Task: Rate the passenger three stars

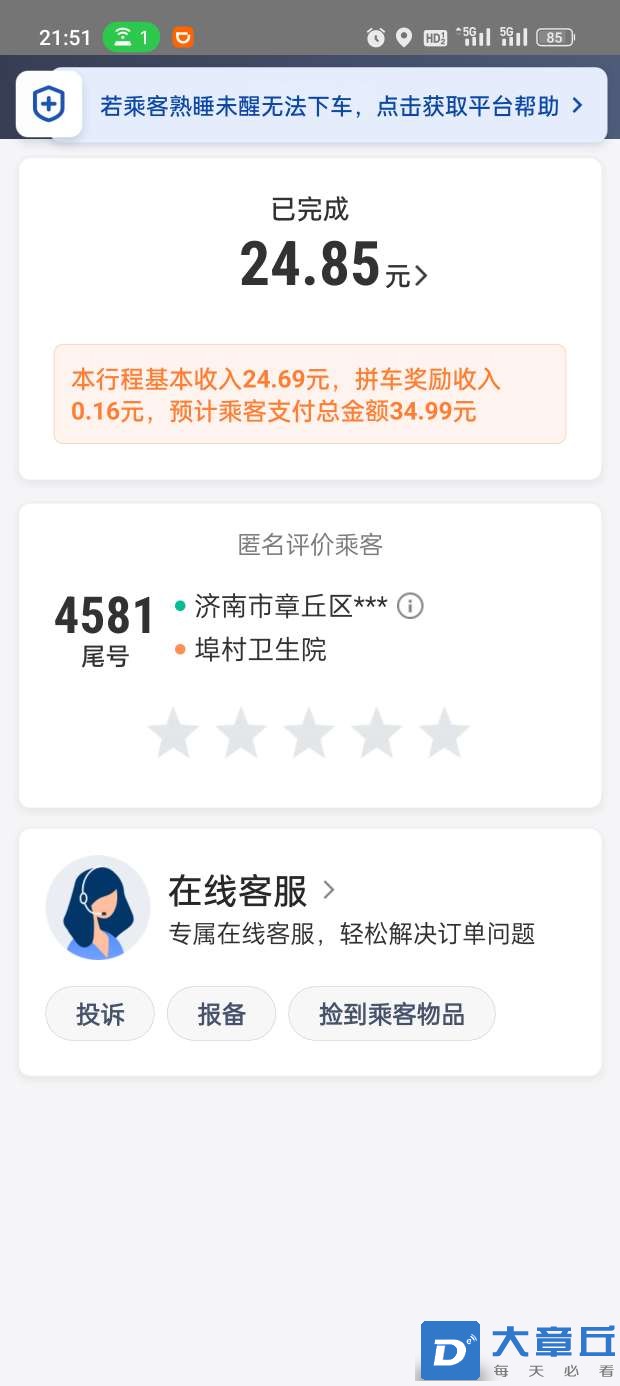Action: (x=309, y=733)
